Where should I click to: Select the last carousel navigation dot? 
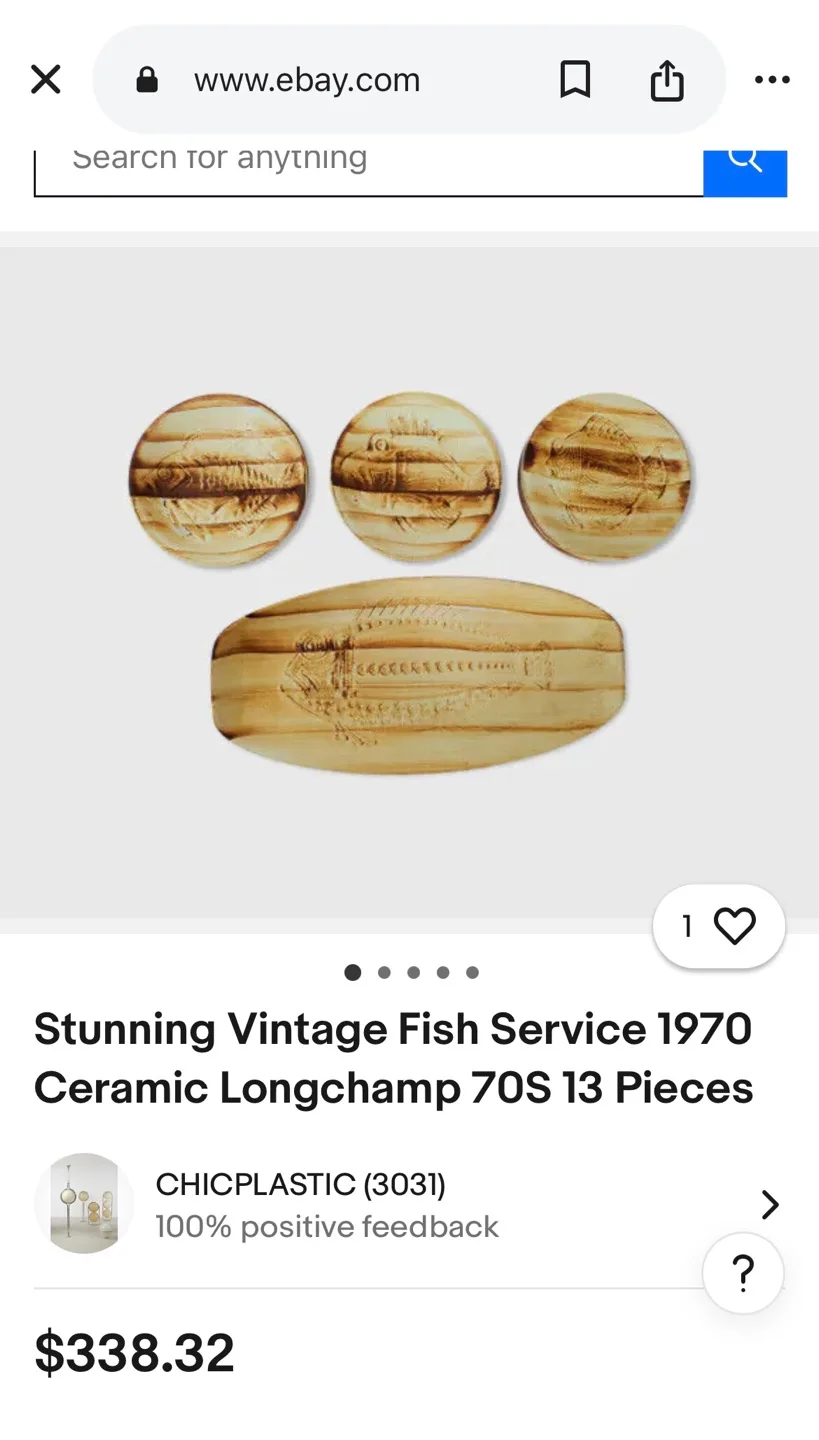[471, 971]
